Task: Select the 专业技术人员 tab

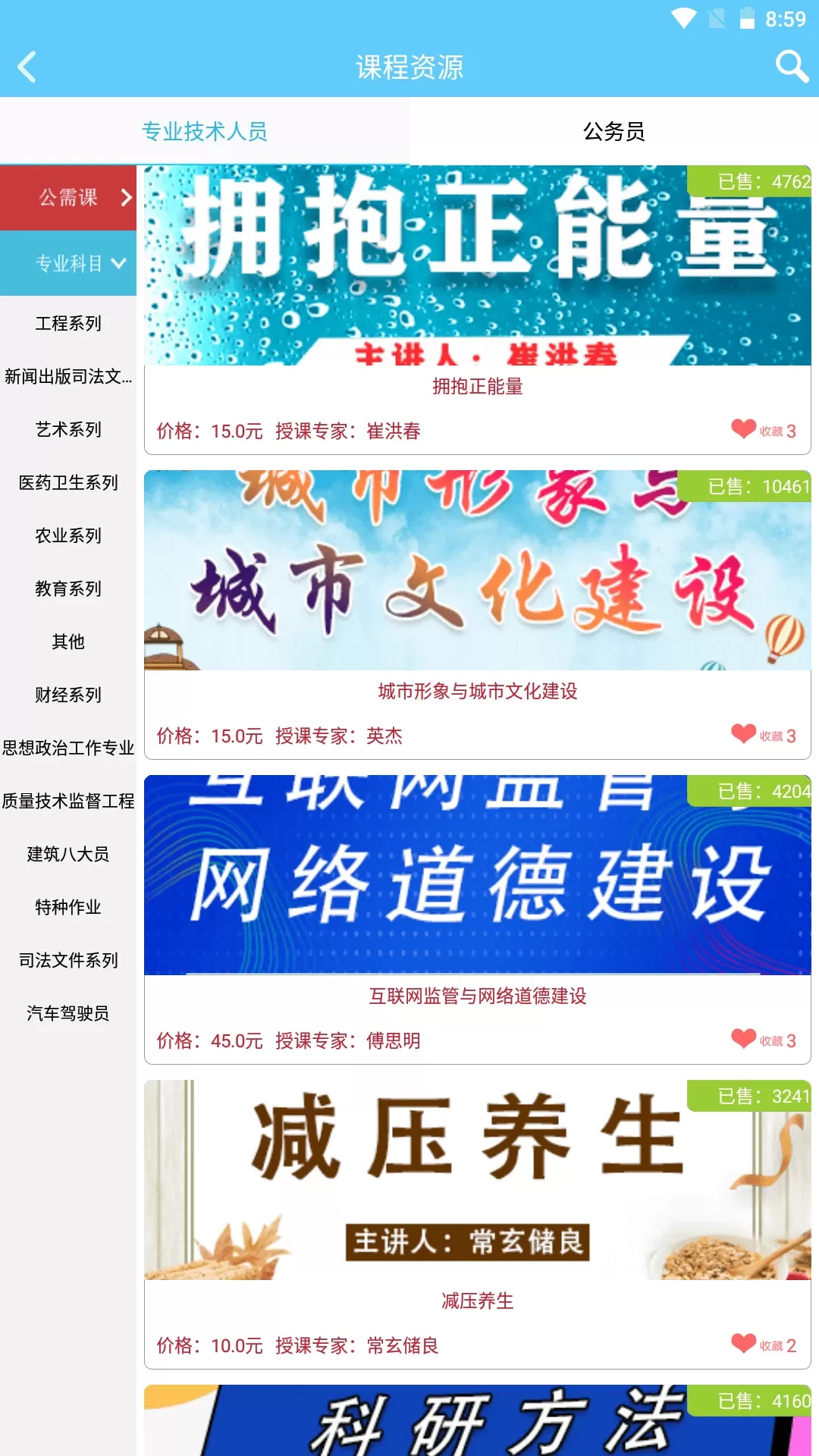Action: 205,131
